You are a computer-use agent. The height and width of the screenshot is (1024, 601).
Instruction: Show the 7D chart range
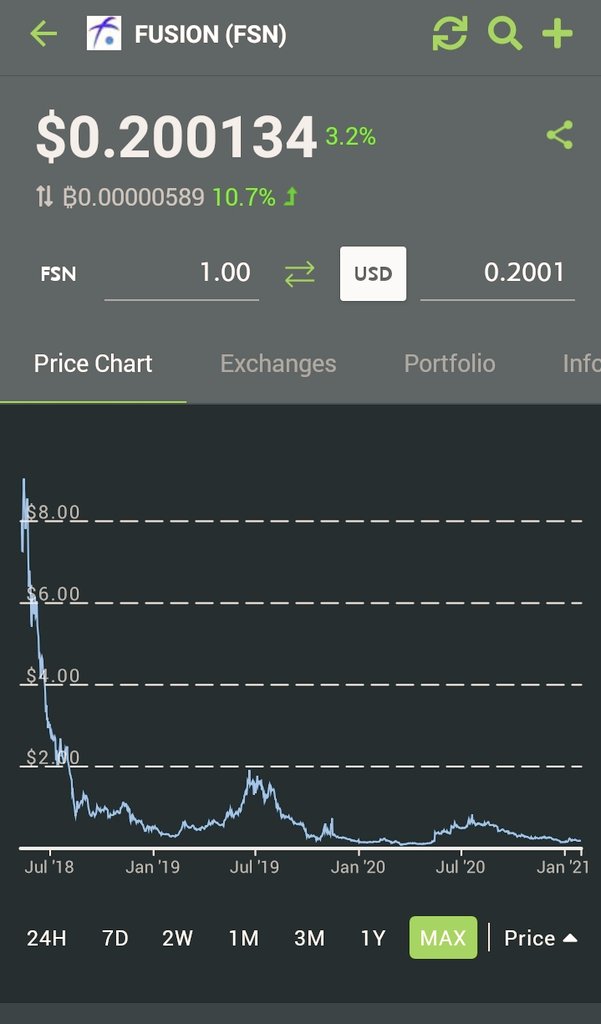[x=115, y=938]
